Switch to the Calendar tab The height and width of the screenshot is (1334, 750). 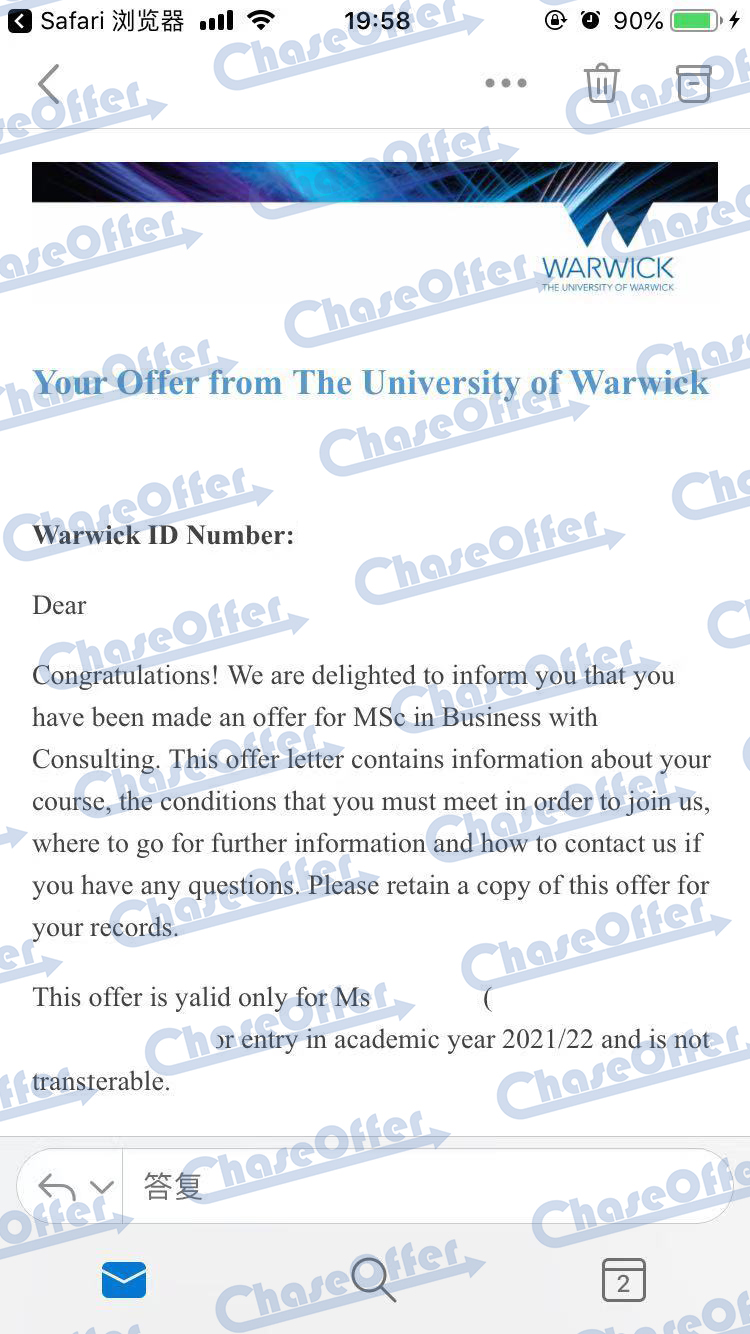(624, 1280)
